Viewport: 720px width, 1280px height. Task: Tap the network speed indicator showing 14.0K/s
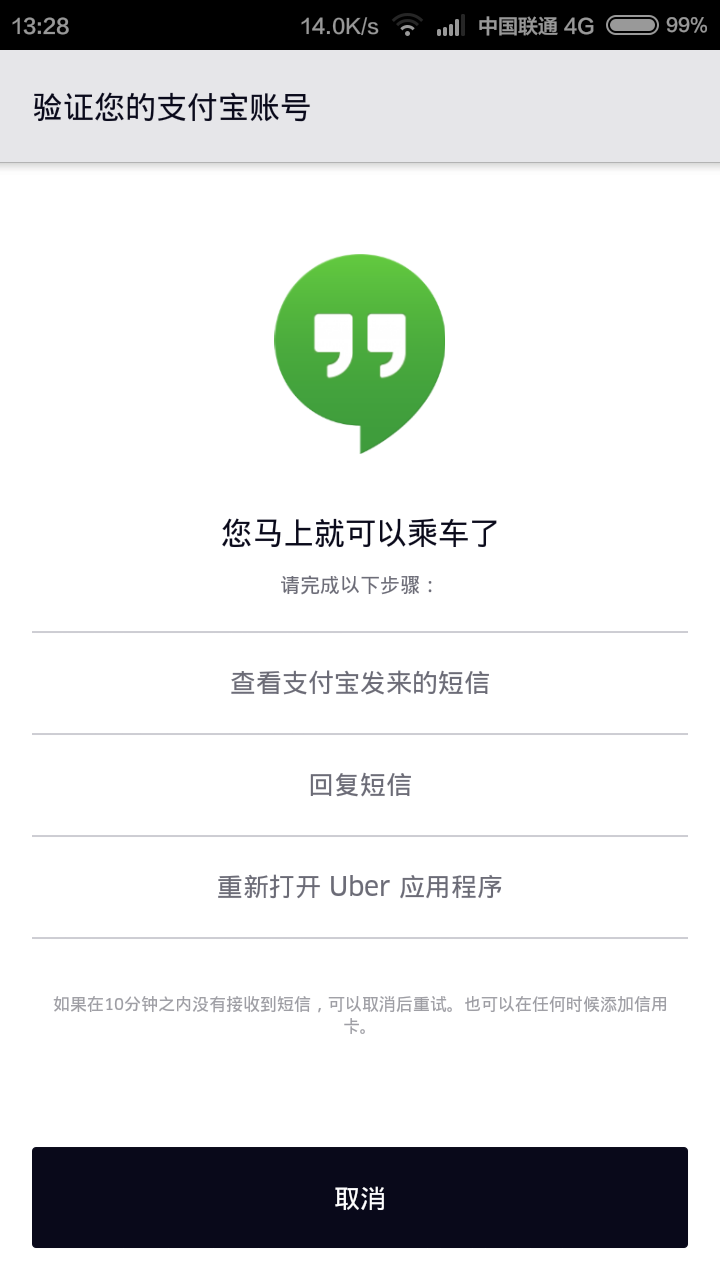341,27
